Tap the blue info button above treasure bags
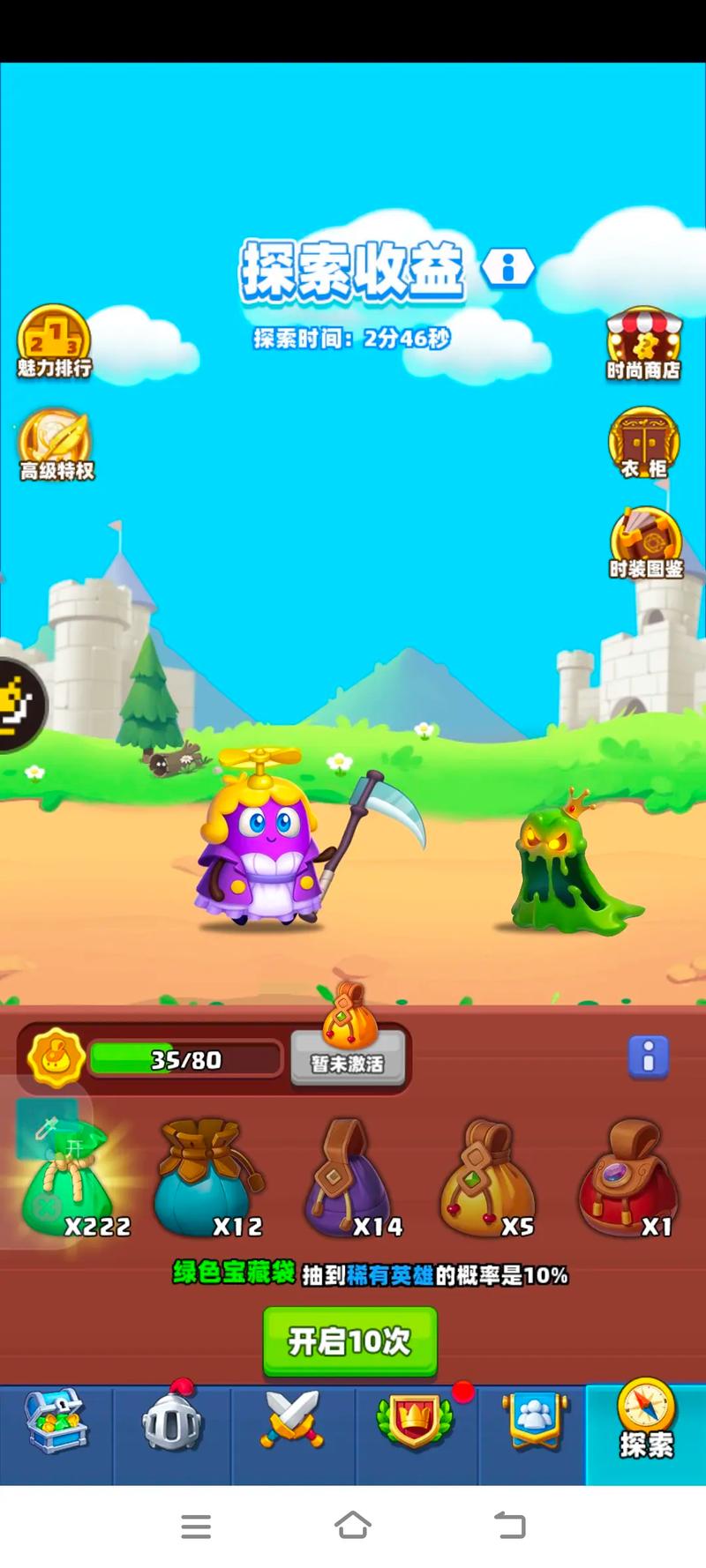The width and height of the screenshot is (706, 1568). [648, 1057]
